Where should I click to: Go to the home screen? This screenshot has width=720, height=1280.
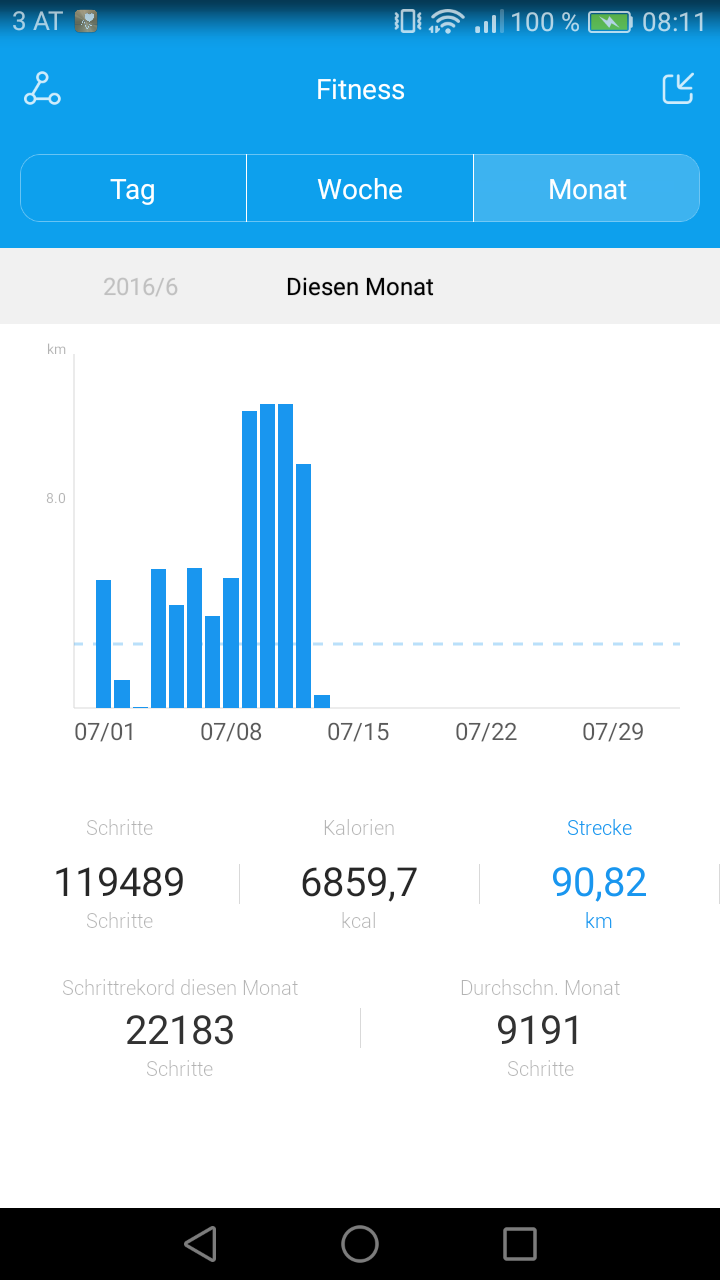pos(360,1244)
